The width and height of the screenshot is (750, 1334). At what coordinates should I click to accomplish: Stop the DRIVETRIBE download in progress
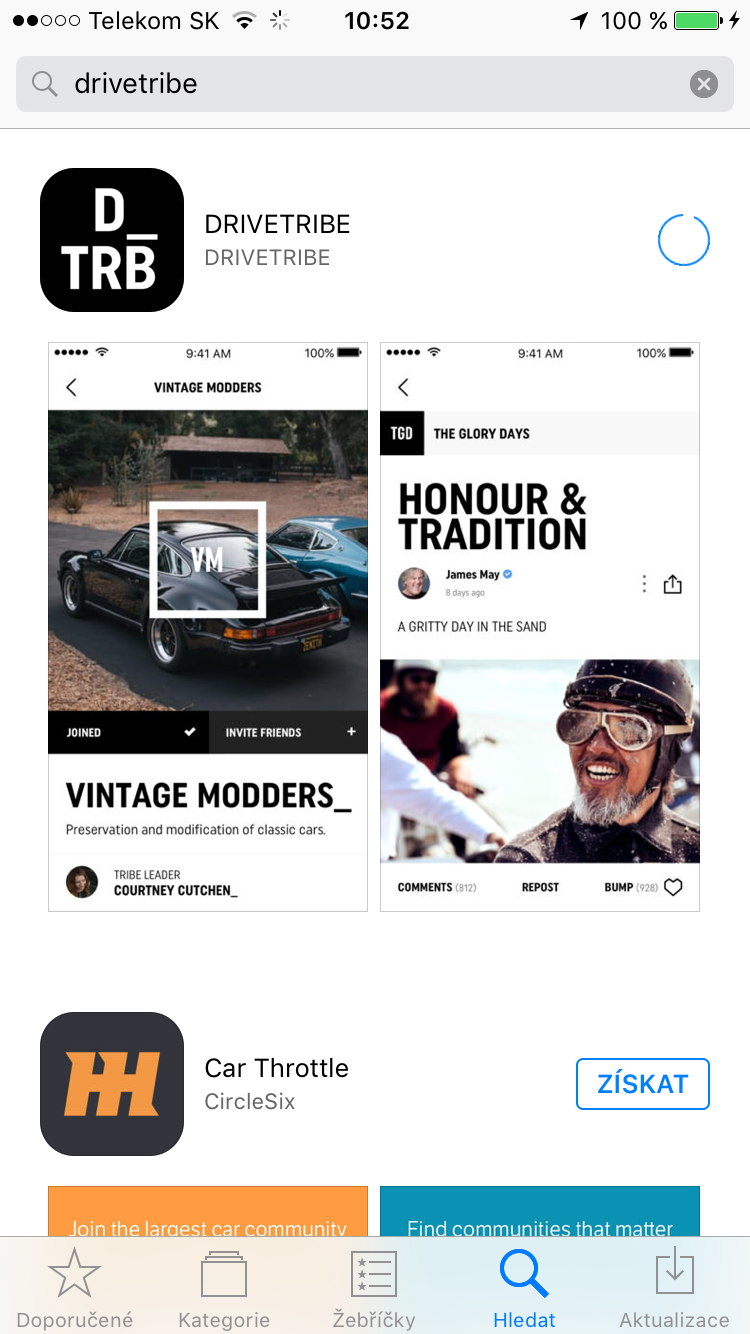point(683,240)
